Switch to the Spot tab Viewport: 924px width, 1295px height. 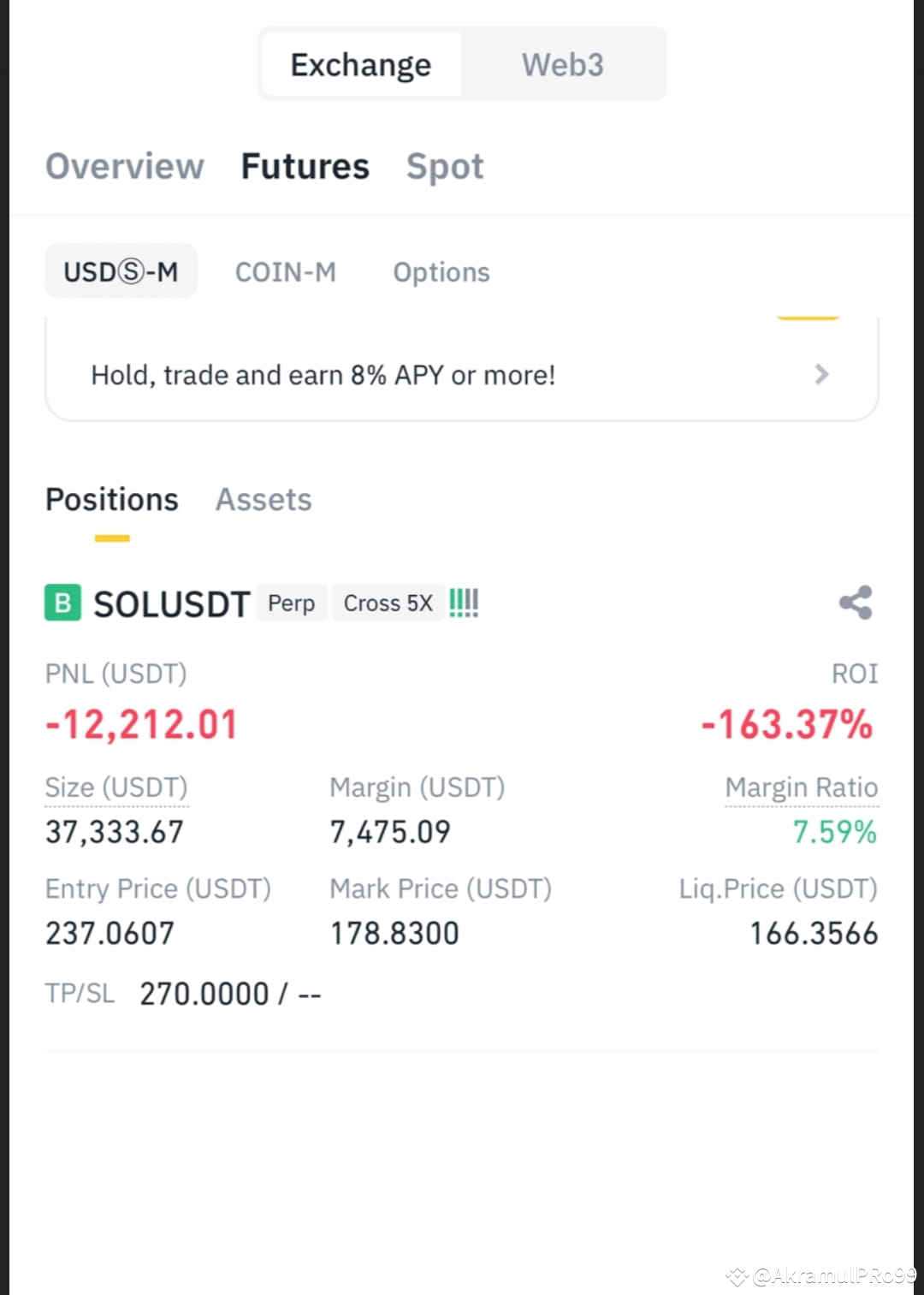[x=445, y=166]
